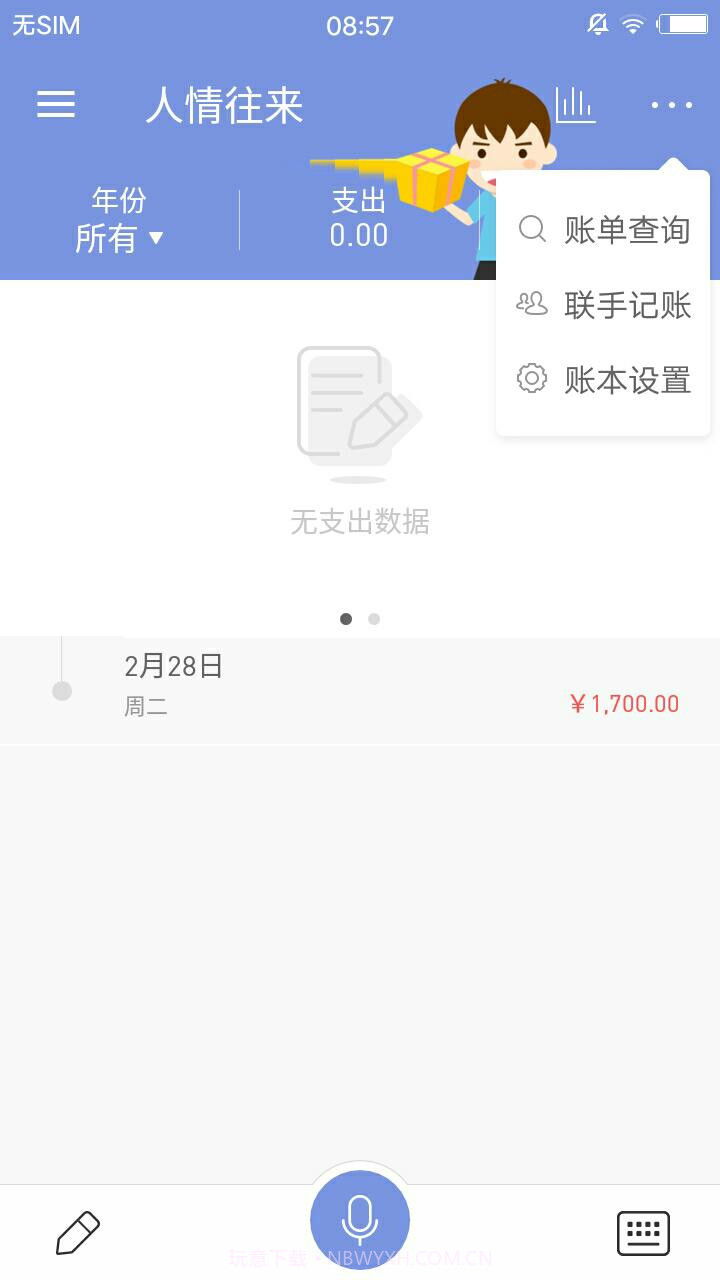Click the magnifier icon next to 账单查询

point(532,229)
